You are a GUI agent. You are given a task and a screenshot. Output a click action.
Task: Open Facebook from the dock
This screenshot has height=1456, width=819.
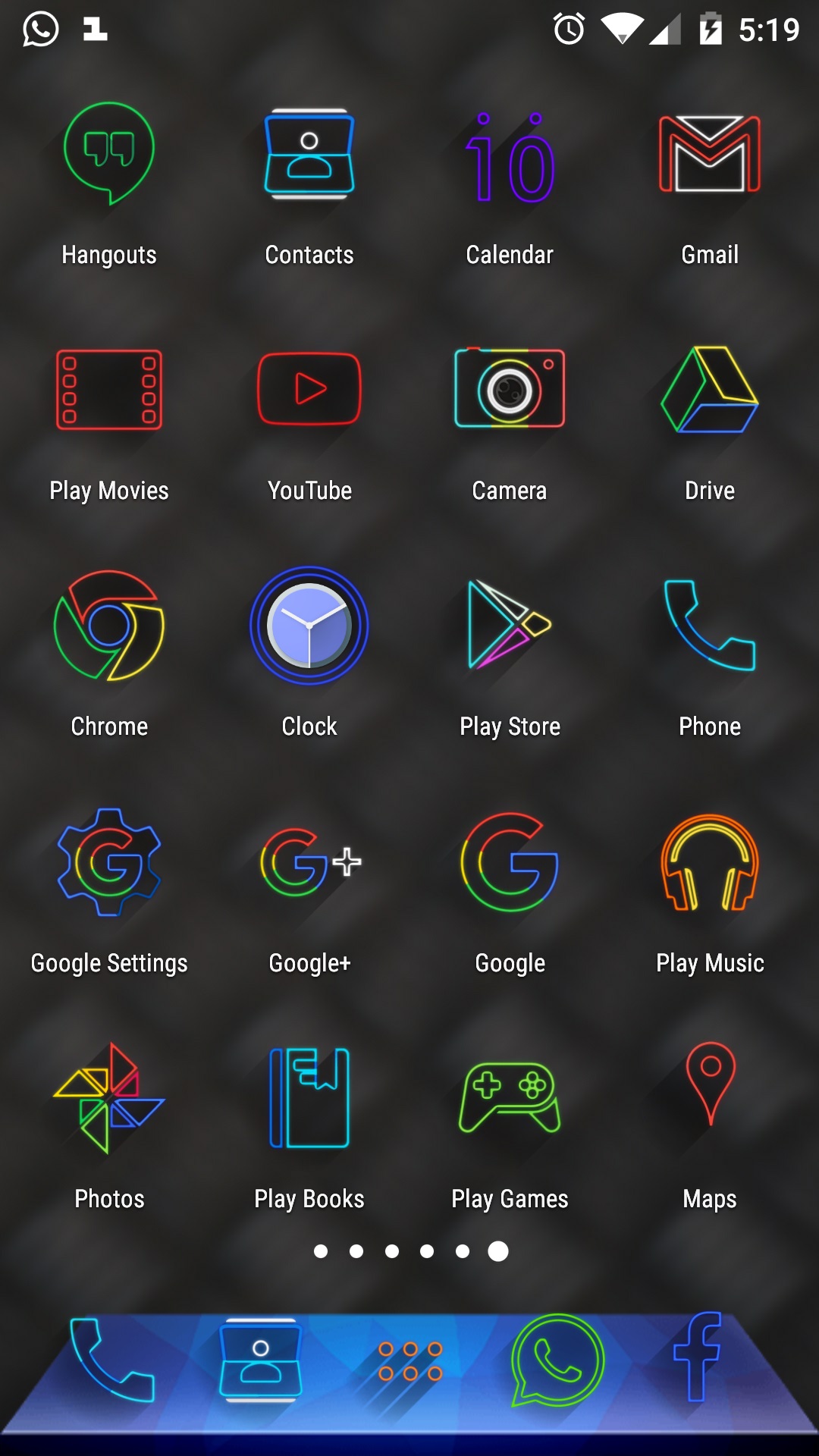pos(698,1357)
